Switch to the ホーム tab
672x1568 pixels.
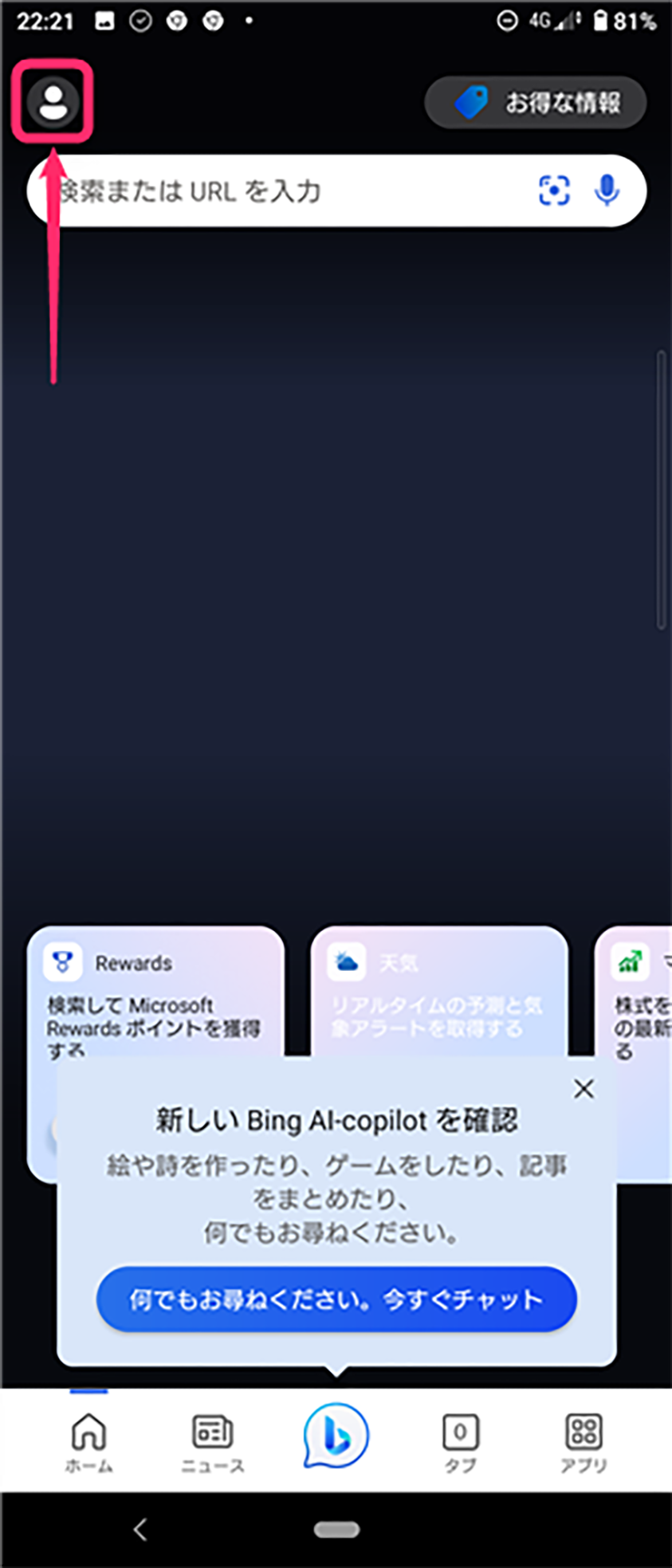[x=88, y=1441]
